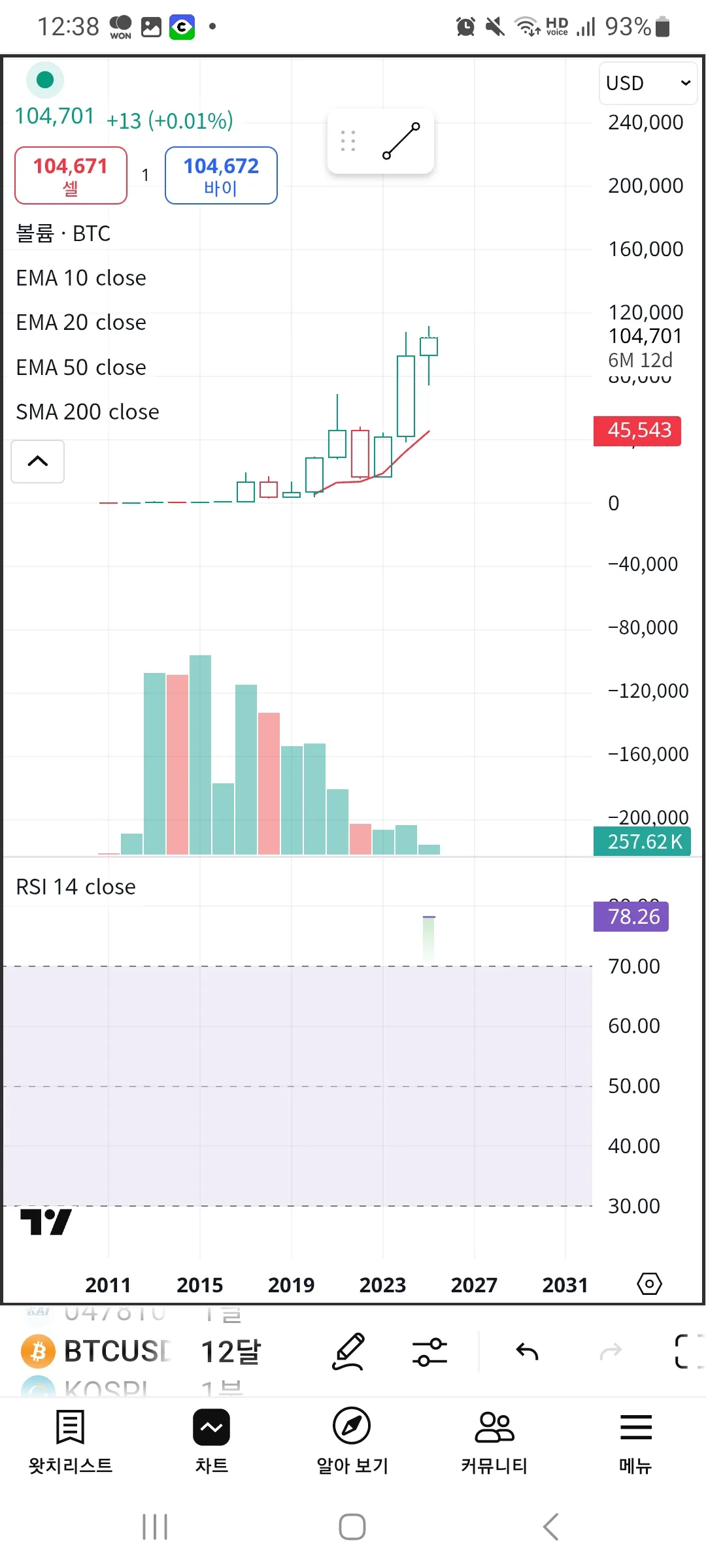Open the USD currency dropdown
This screenshot has height=1568, width=706.
point(648,83)
